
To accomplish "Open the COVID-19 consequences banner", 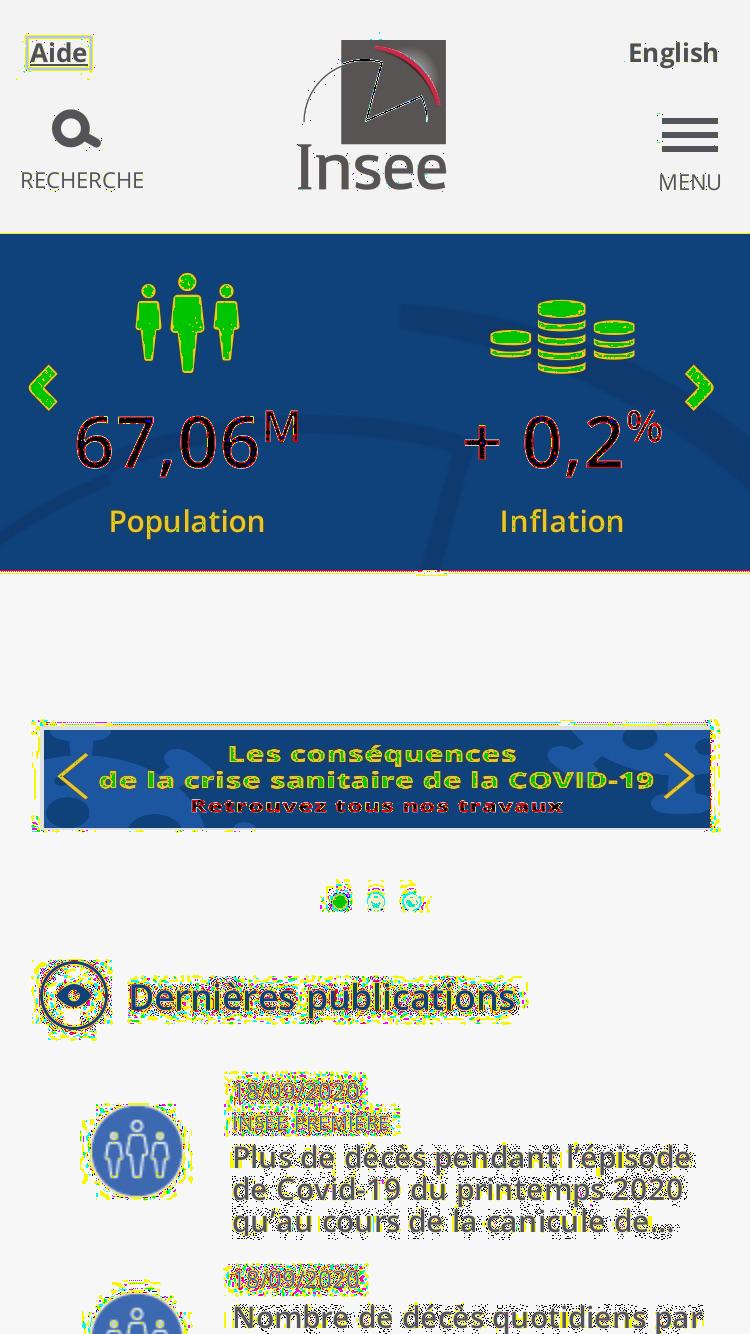I will click(376, 778).
